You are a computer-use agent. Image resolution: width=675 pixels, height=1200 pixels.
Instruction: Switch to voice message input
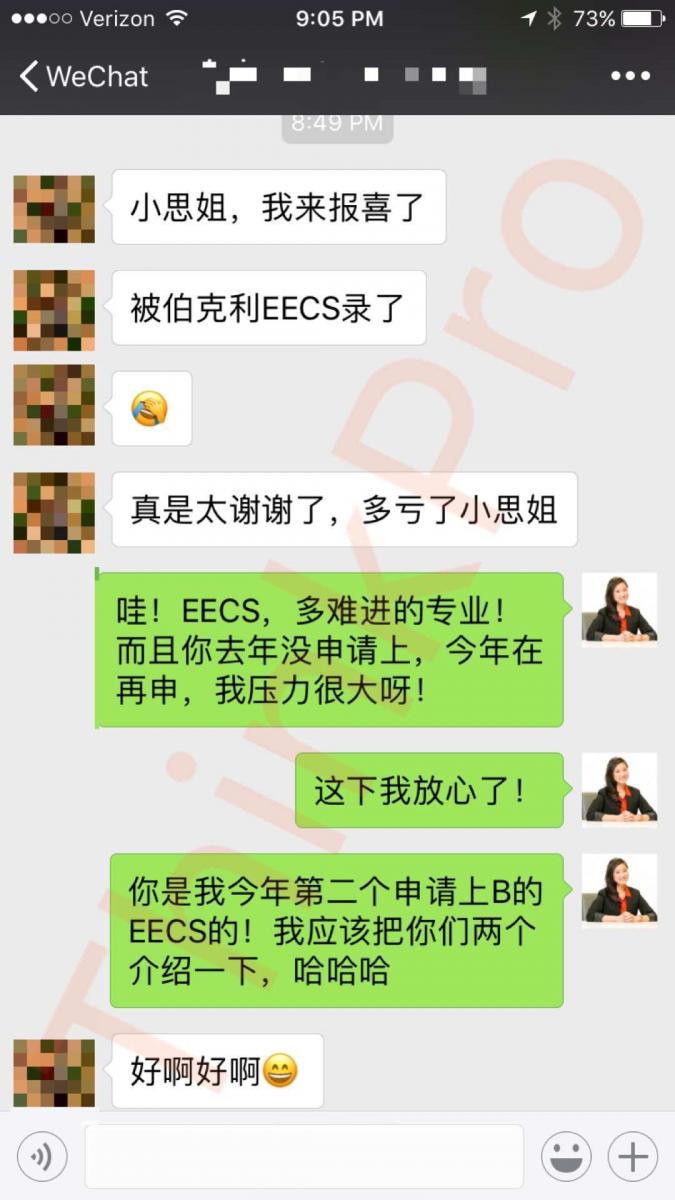pyautogui.click(x=42, y=1157)
